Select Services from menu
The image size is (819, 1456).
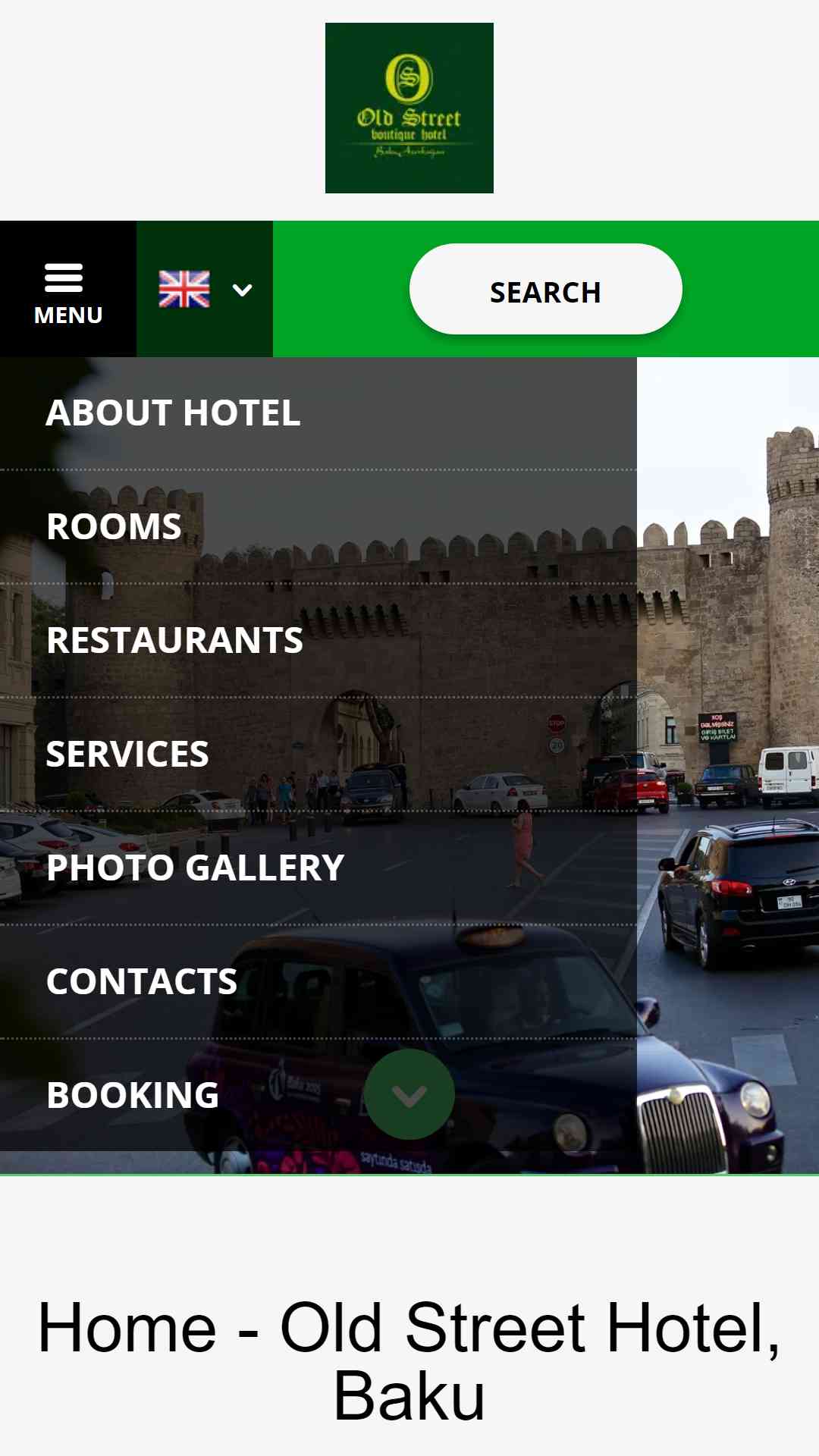tap(127, 755)
